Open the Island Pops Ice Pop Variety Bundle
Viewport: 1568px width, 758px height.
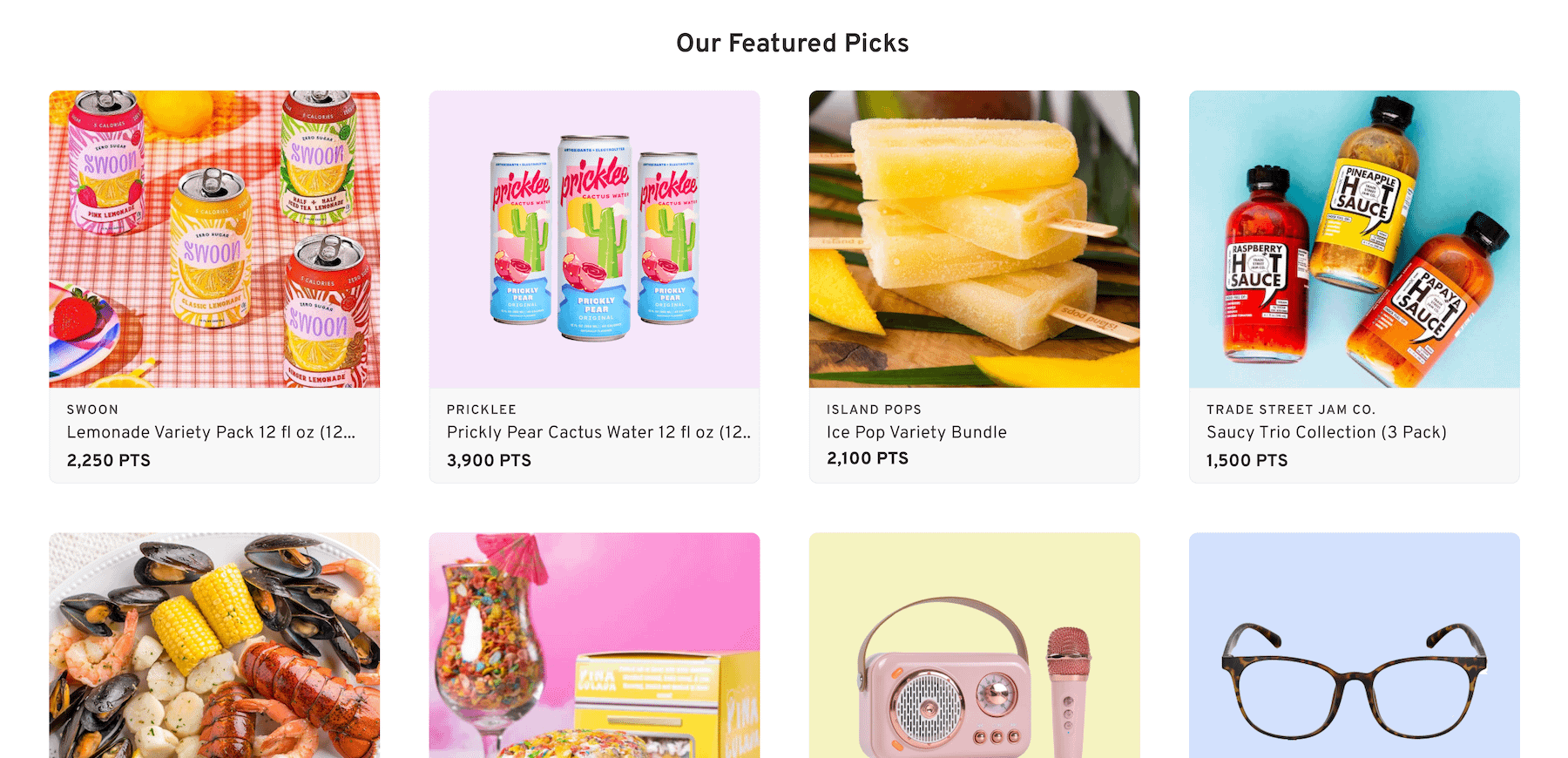click(974, 286)
